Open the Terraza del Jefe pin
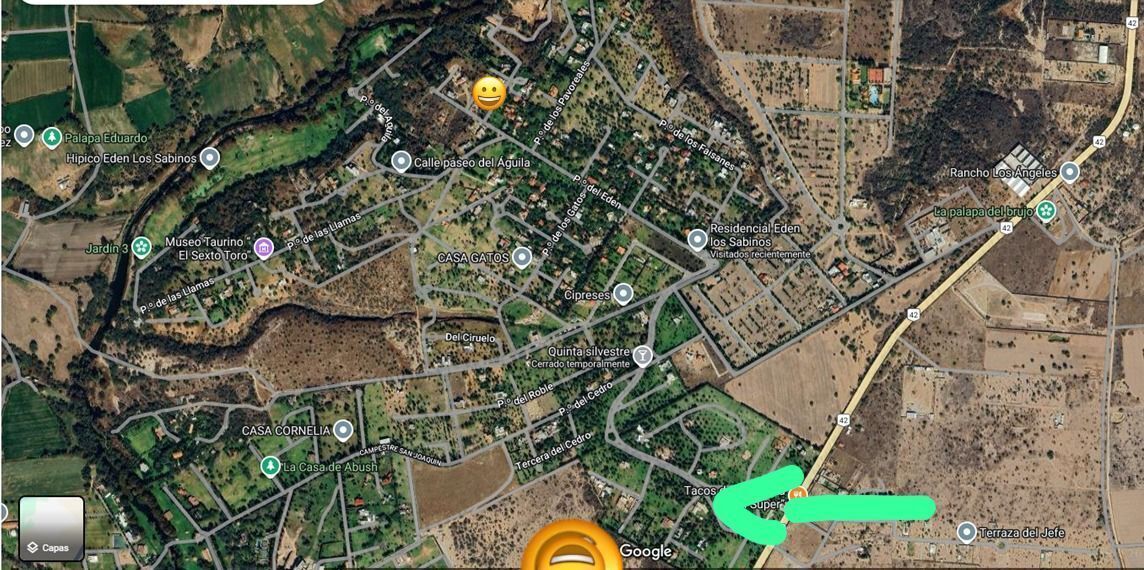This screenshot has width=1144, height=570. coord(966,532)
